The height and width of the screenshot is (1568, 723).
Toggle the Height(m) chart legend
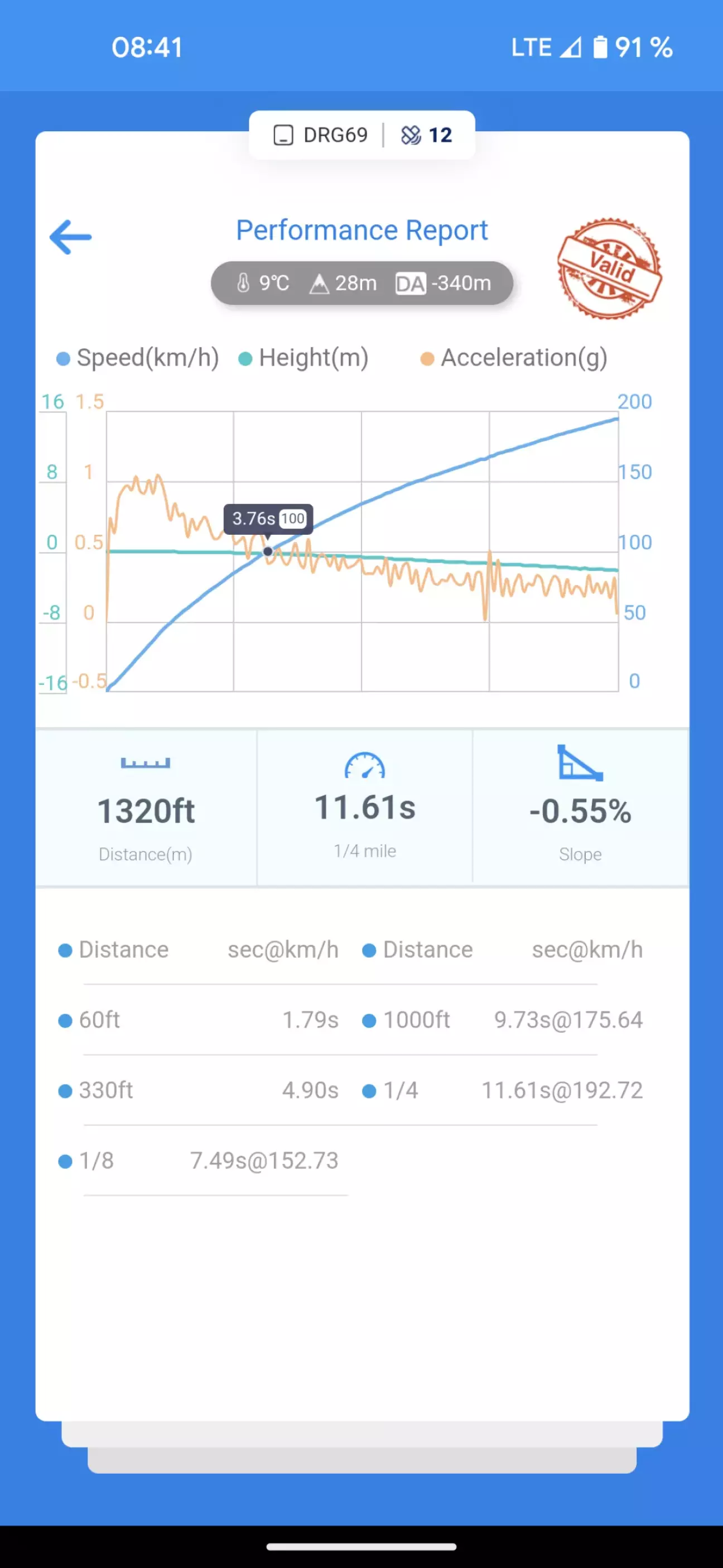(x=303, y=358)
